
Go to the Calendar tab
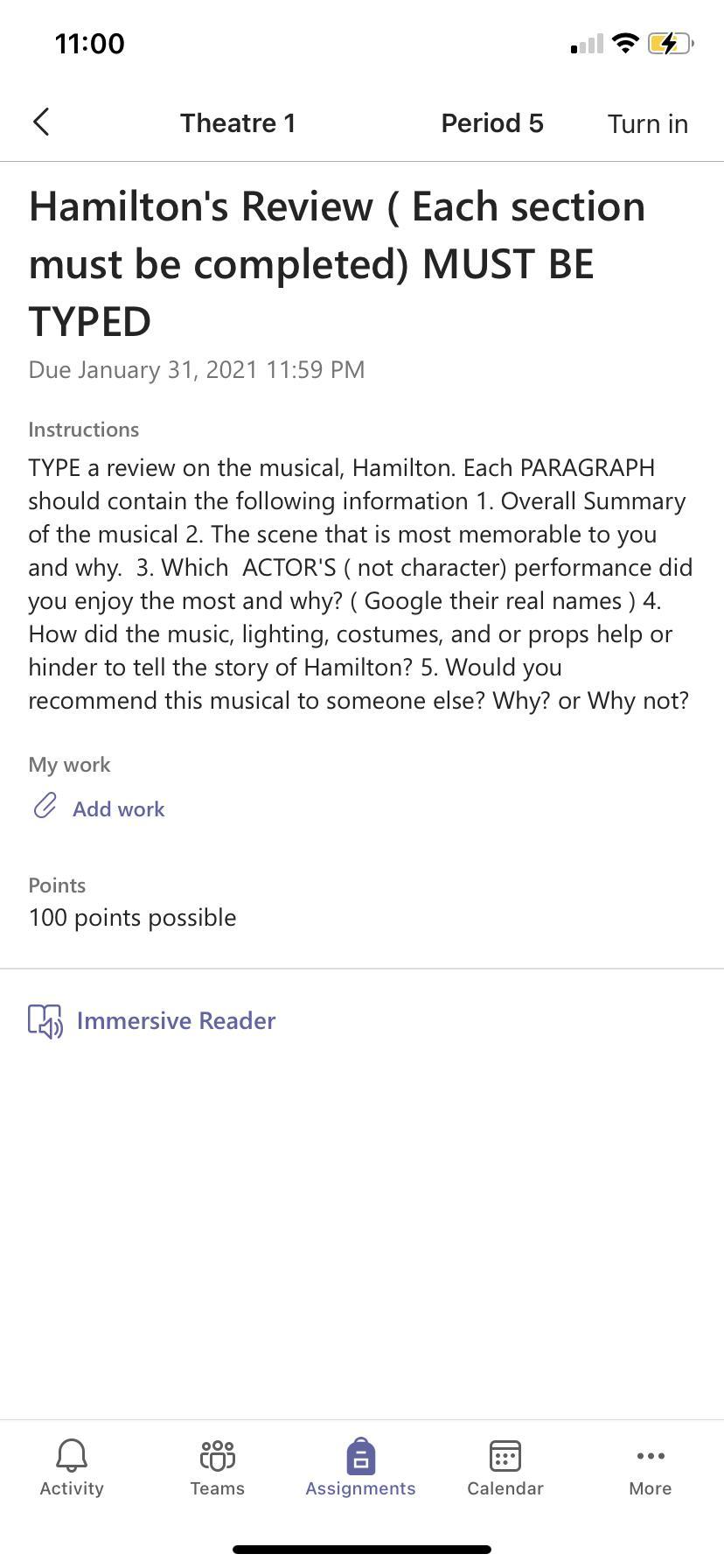(x=505, y=1467)
